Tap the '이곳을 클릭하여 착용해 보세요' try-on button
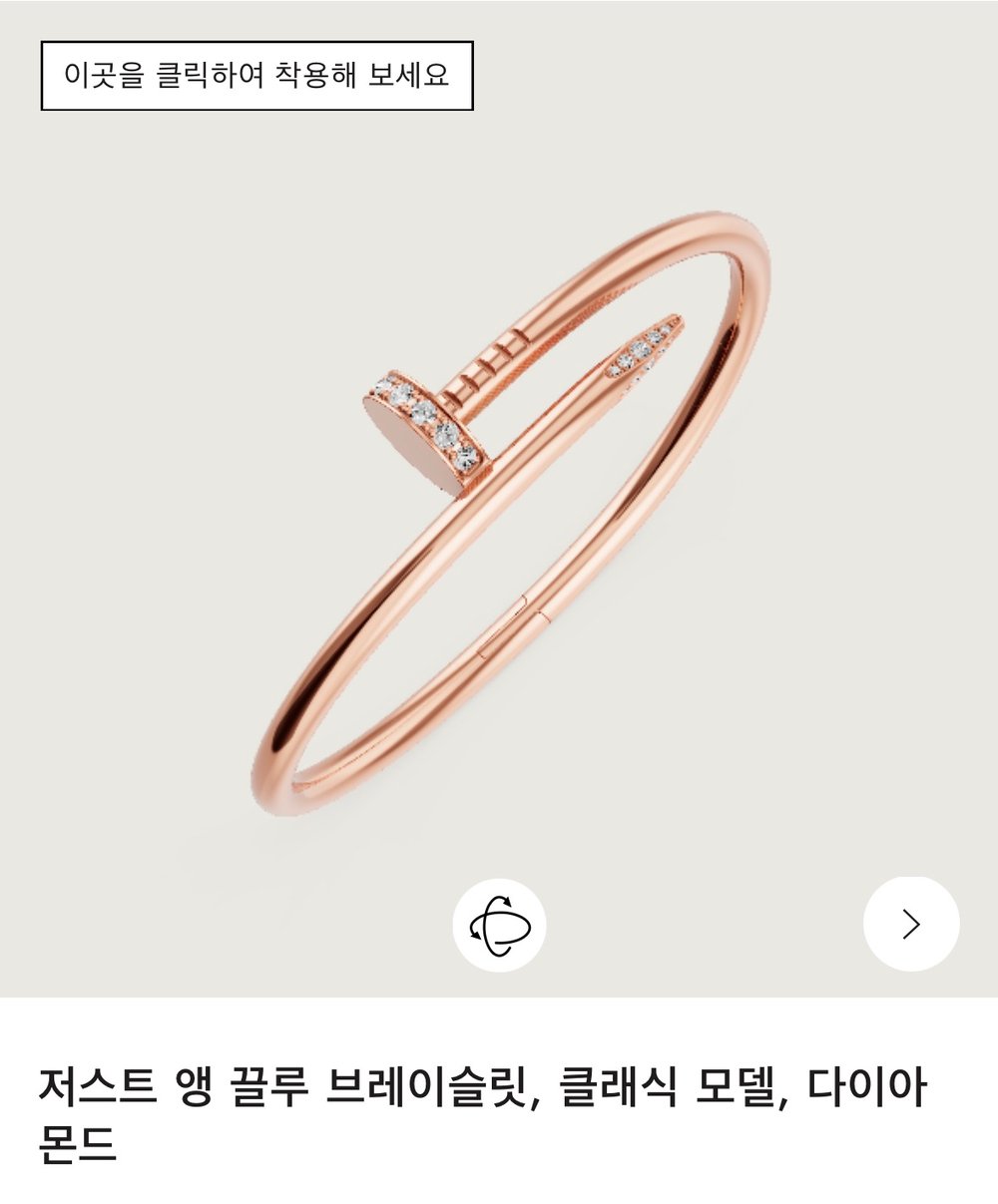Viewport: 998px width, 1204px height. (x=256, y=76)
